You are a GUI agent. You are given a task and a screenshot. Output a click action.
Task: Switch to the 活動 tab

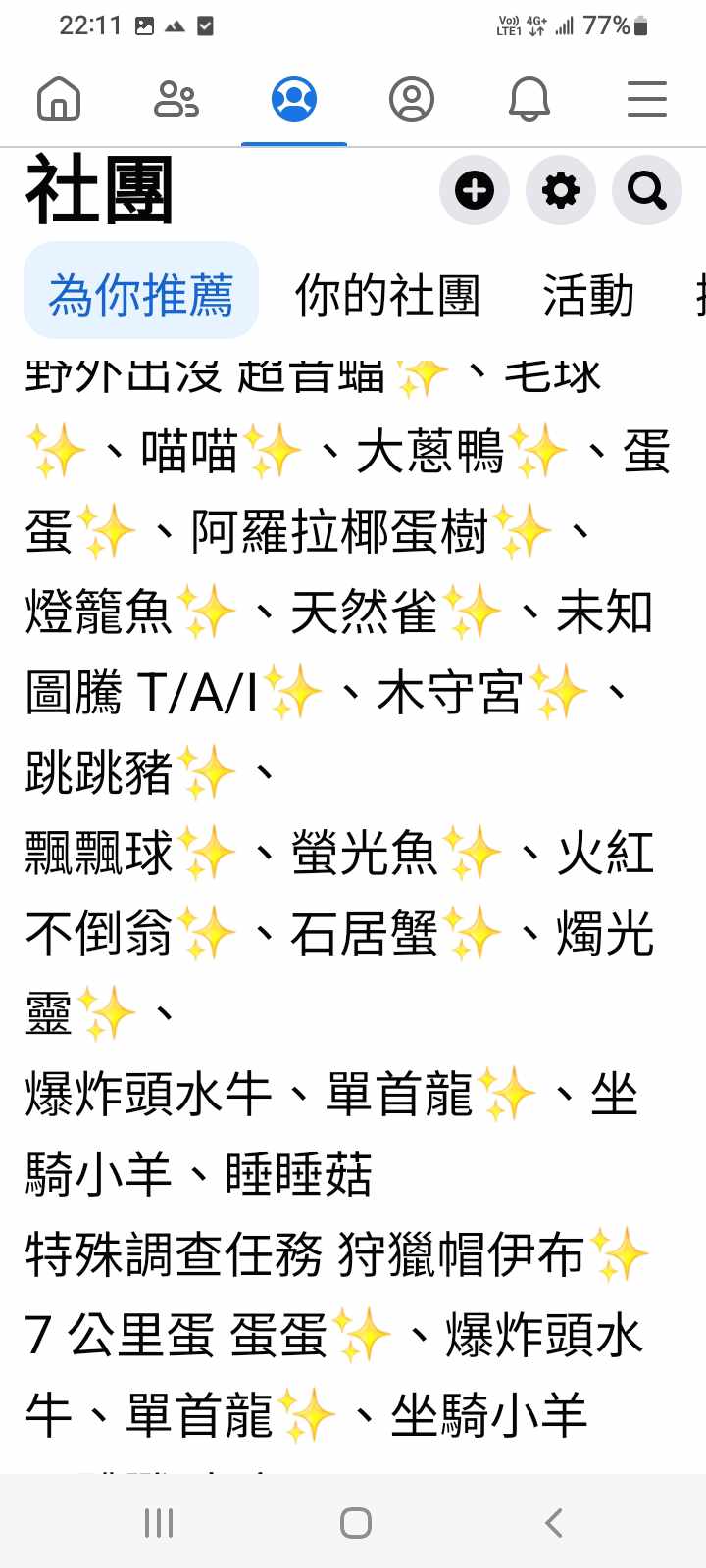point(588,295)
